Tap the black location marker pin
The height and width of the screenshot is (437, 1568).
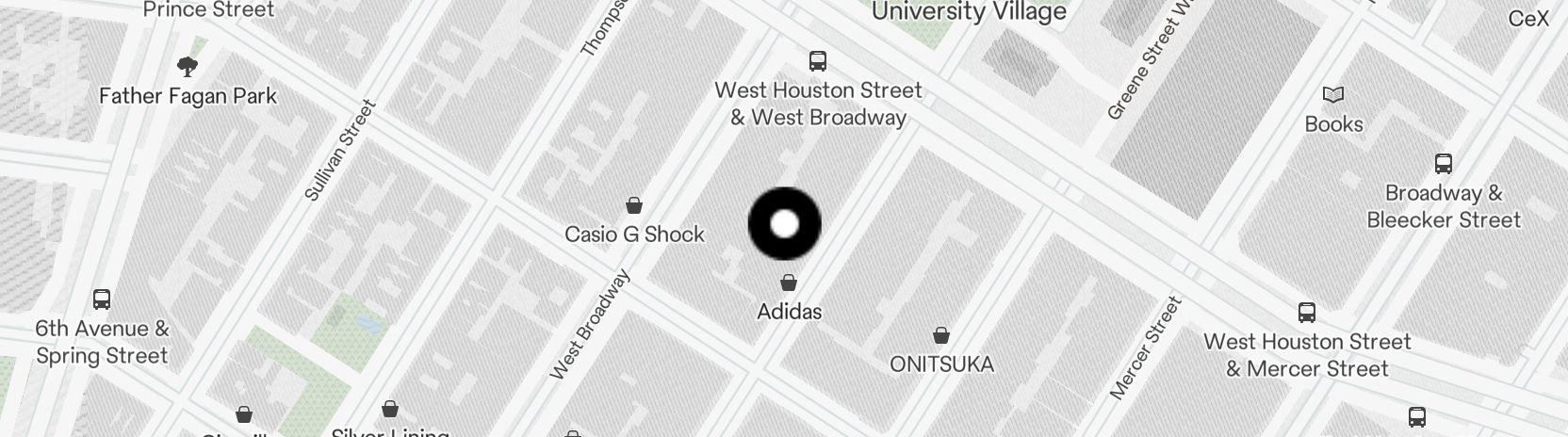784,224
